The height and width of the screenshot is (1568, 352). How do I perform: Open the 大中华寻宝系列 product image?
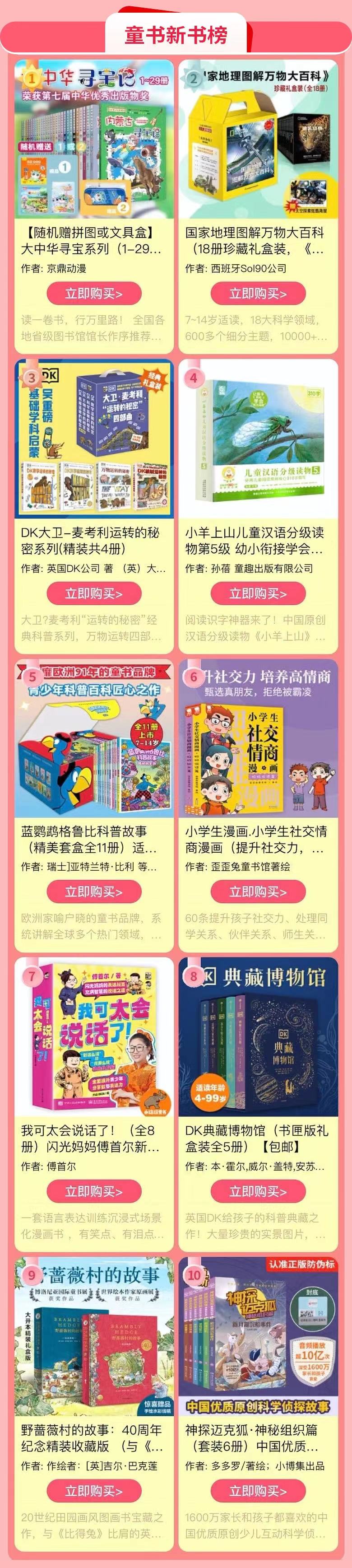point(93,140)
